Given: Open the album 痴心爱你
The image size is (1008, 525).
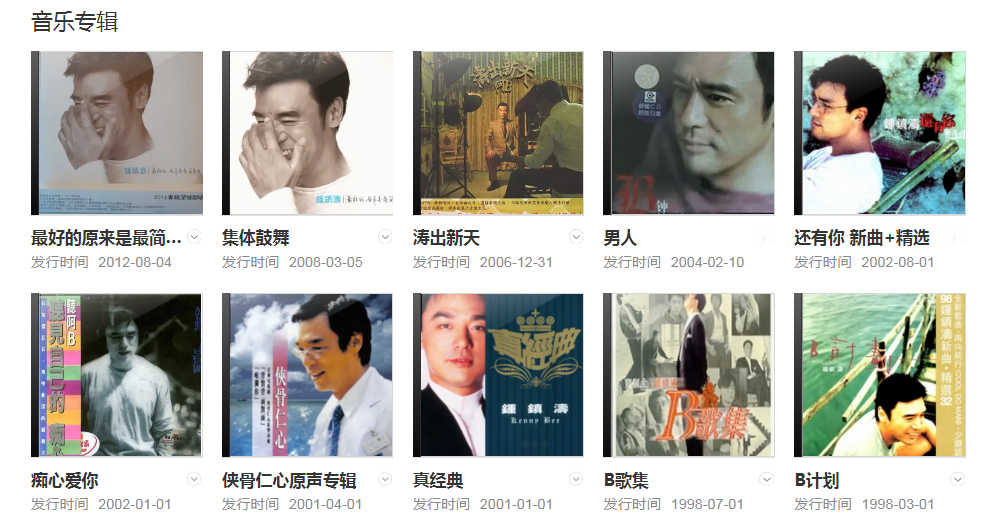Looking at the screenshot, I should (117, 375).
